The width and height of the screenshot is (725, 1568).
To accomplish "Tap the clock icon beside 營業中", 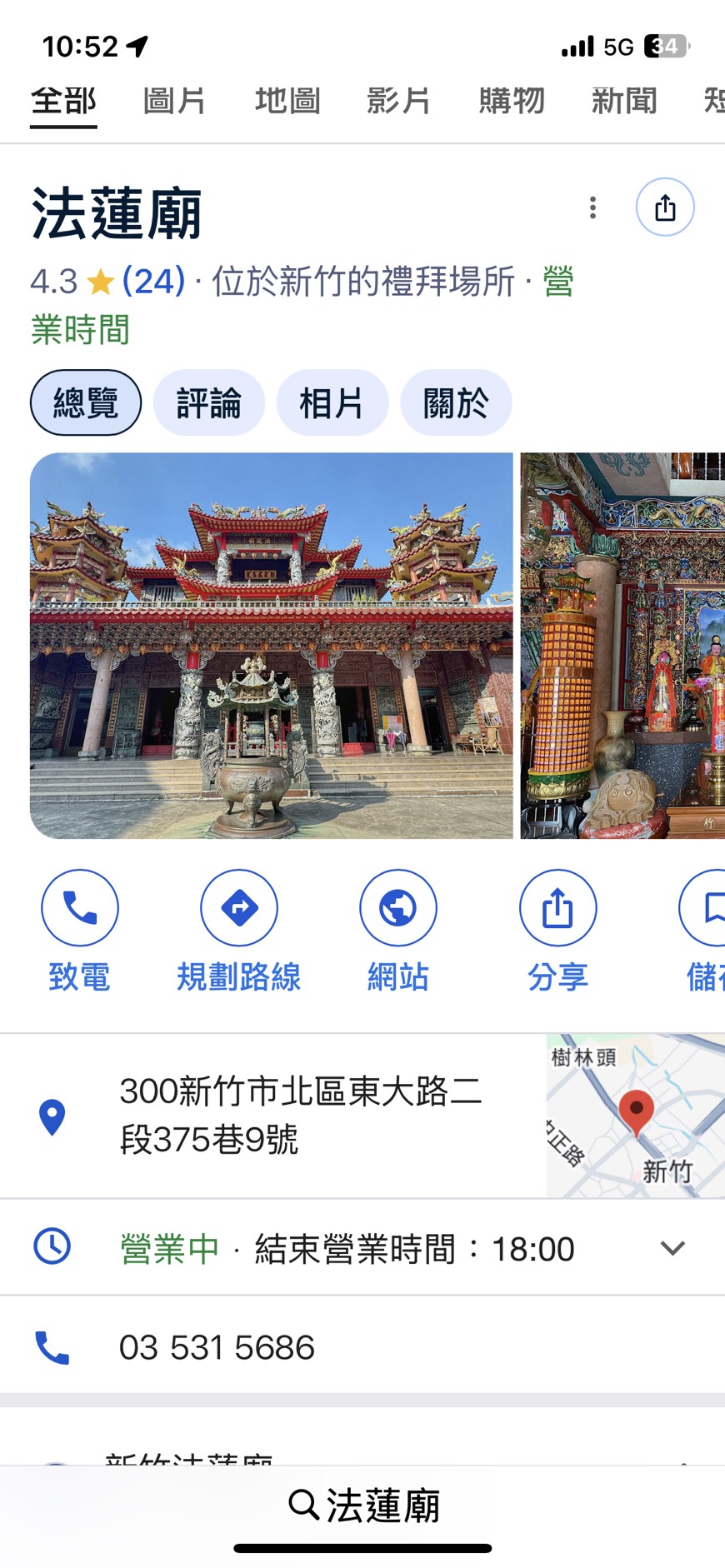I will pyautogui.click(x=52, y=1246).
